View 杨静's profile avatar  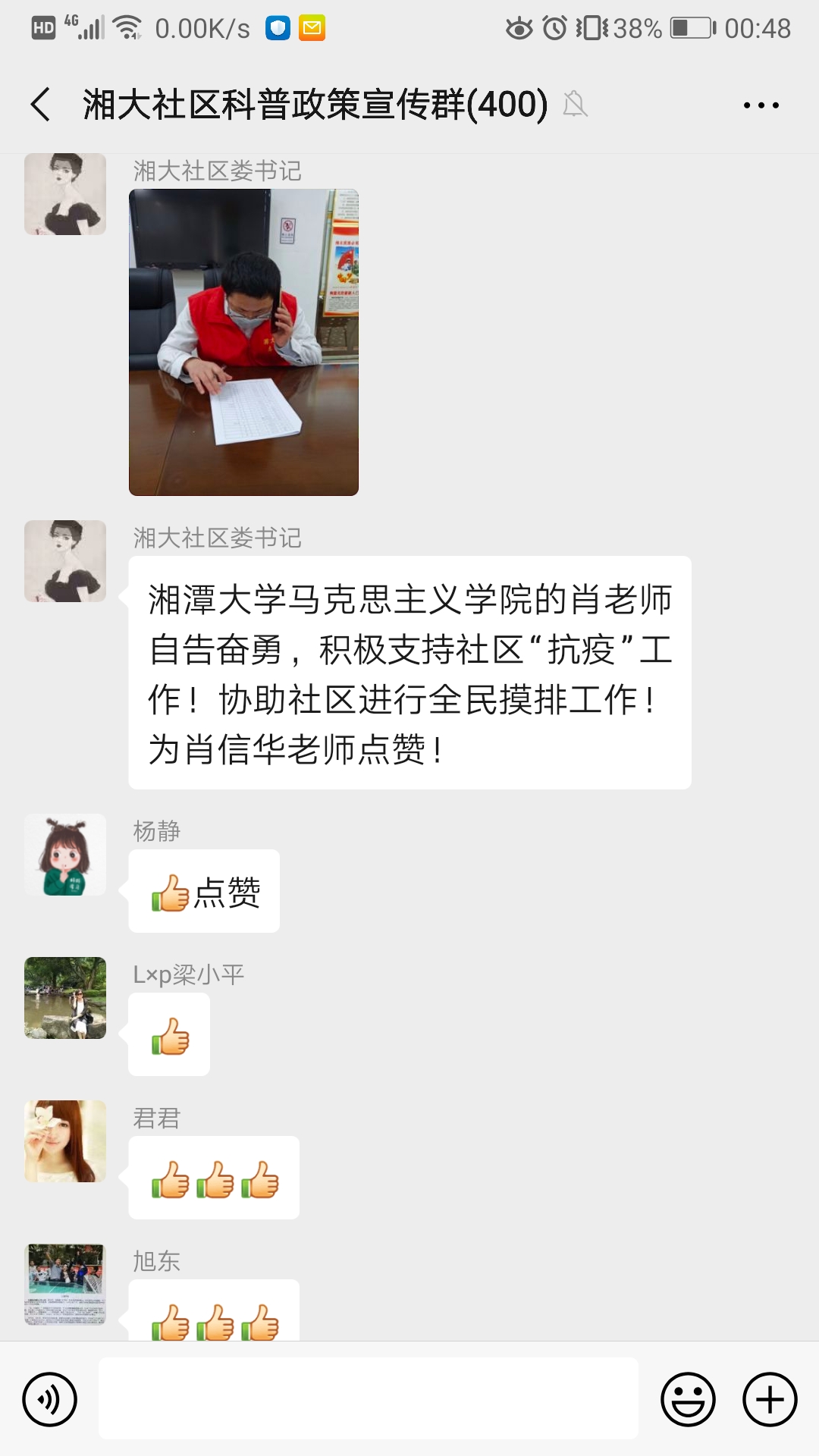[65, 855]
